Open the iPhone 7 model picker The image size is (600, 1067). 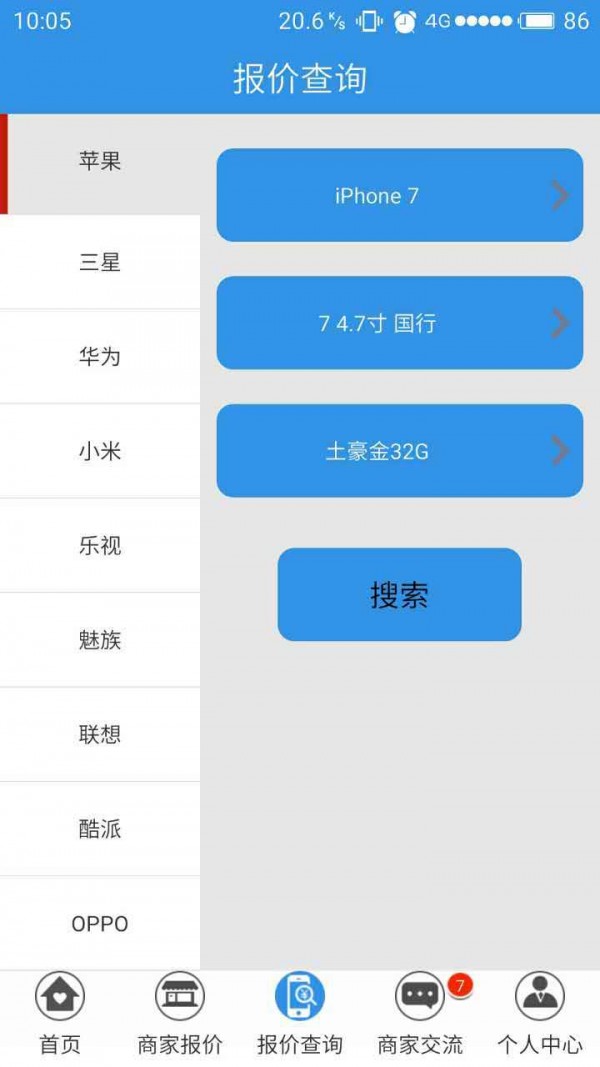[399, 196]
